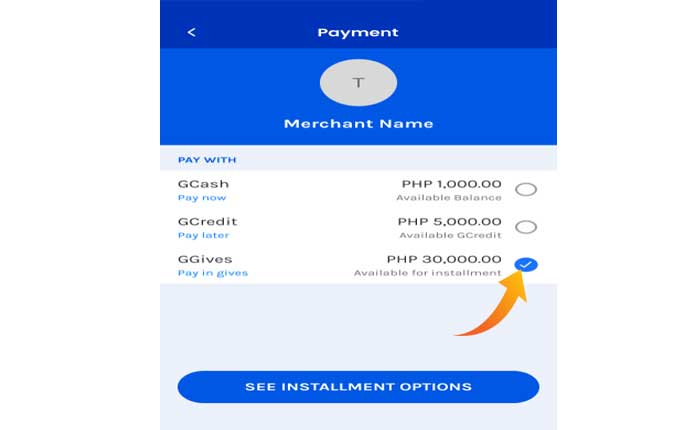Go back from the Payment screen
700x430 pixels.
191,32
